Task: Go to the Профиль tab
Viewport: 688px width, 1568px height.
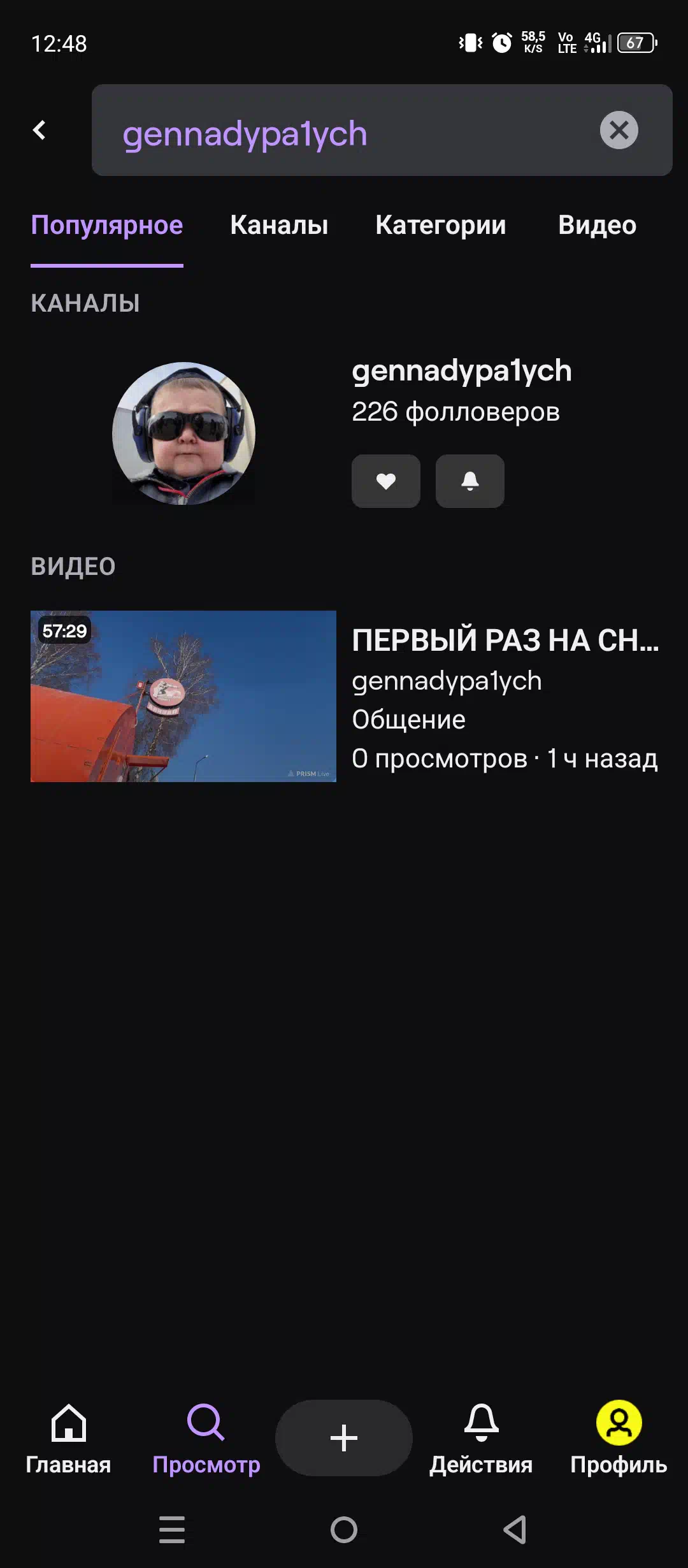Action: [619, 1439]
